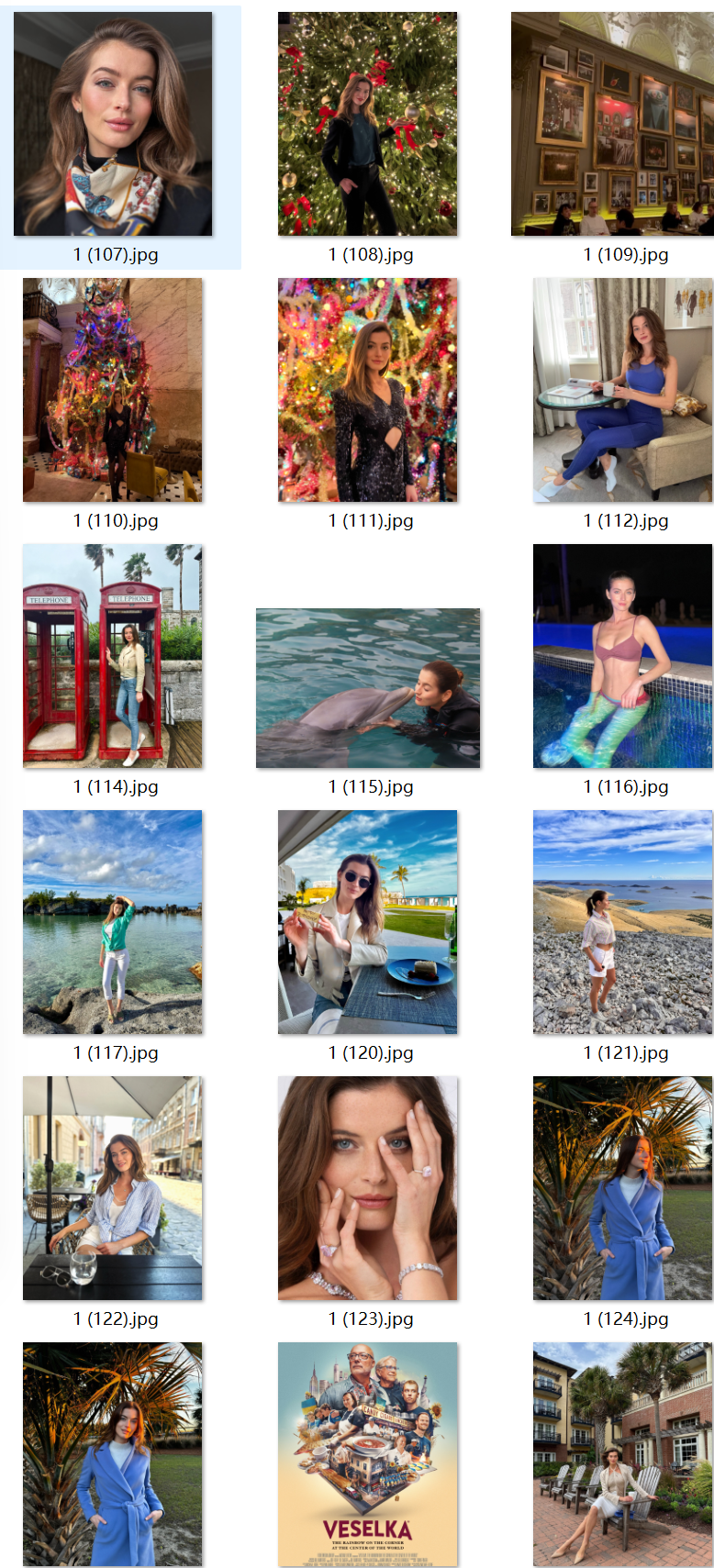Open the close-up portrait 1 (123).jpg
Image resolution: width=714 pixels, height=1568 pixels.
coord(367,1188)
